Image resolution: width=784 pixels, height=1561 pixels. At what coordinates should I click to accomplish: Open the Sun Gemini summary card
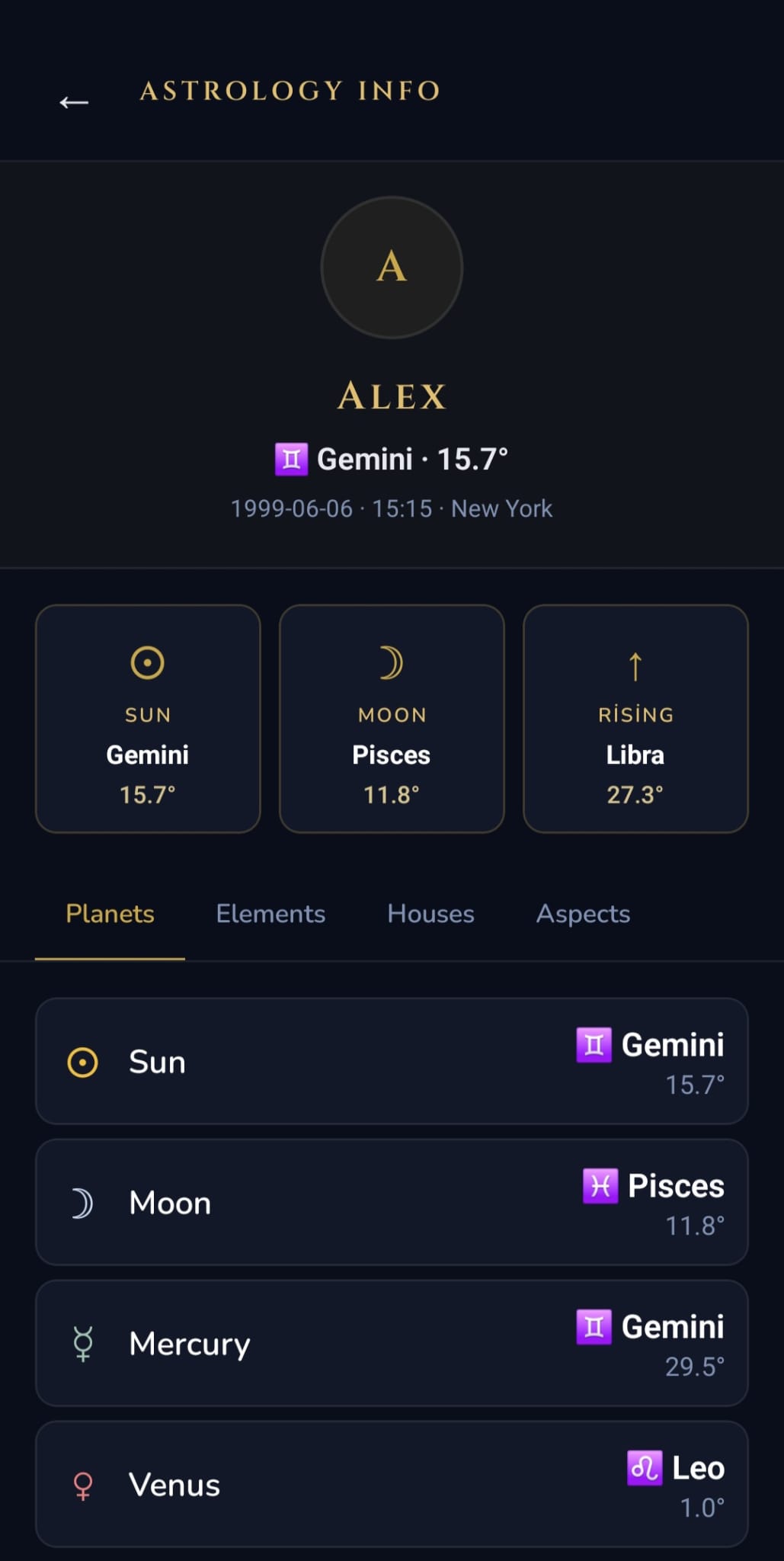click(148, 718)
